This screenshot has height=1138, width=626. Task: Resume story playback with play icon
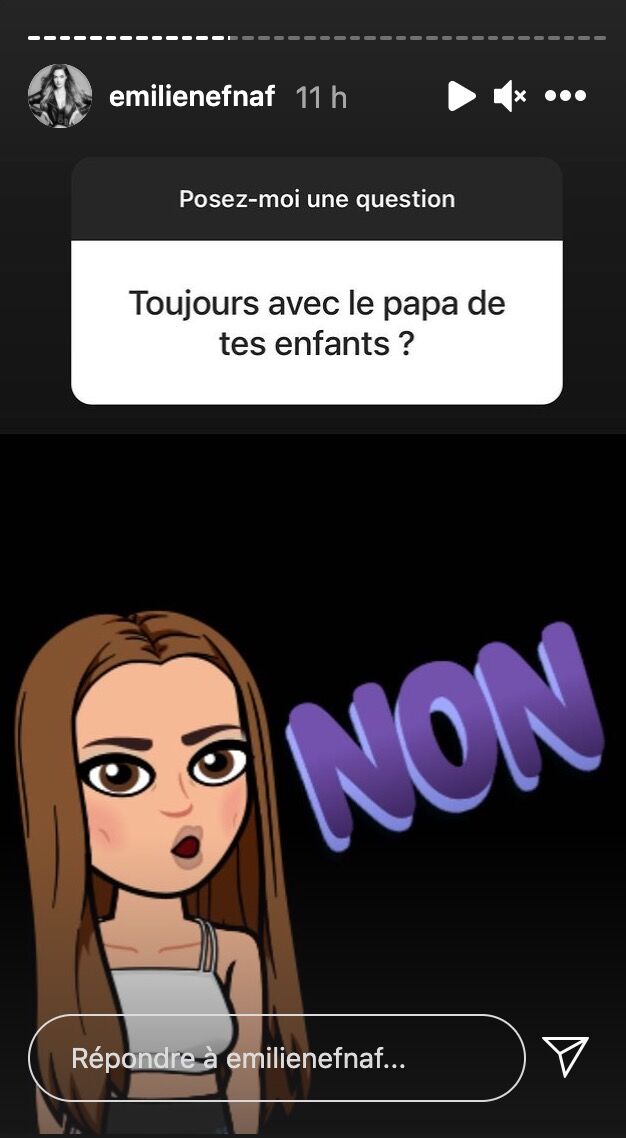pyautogui.click(x=461, y=96)
